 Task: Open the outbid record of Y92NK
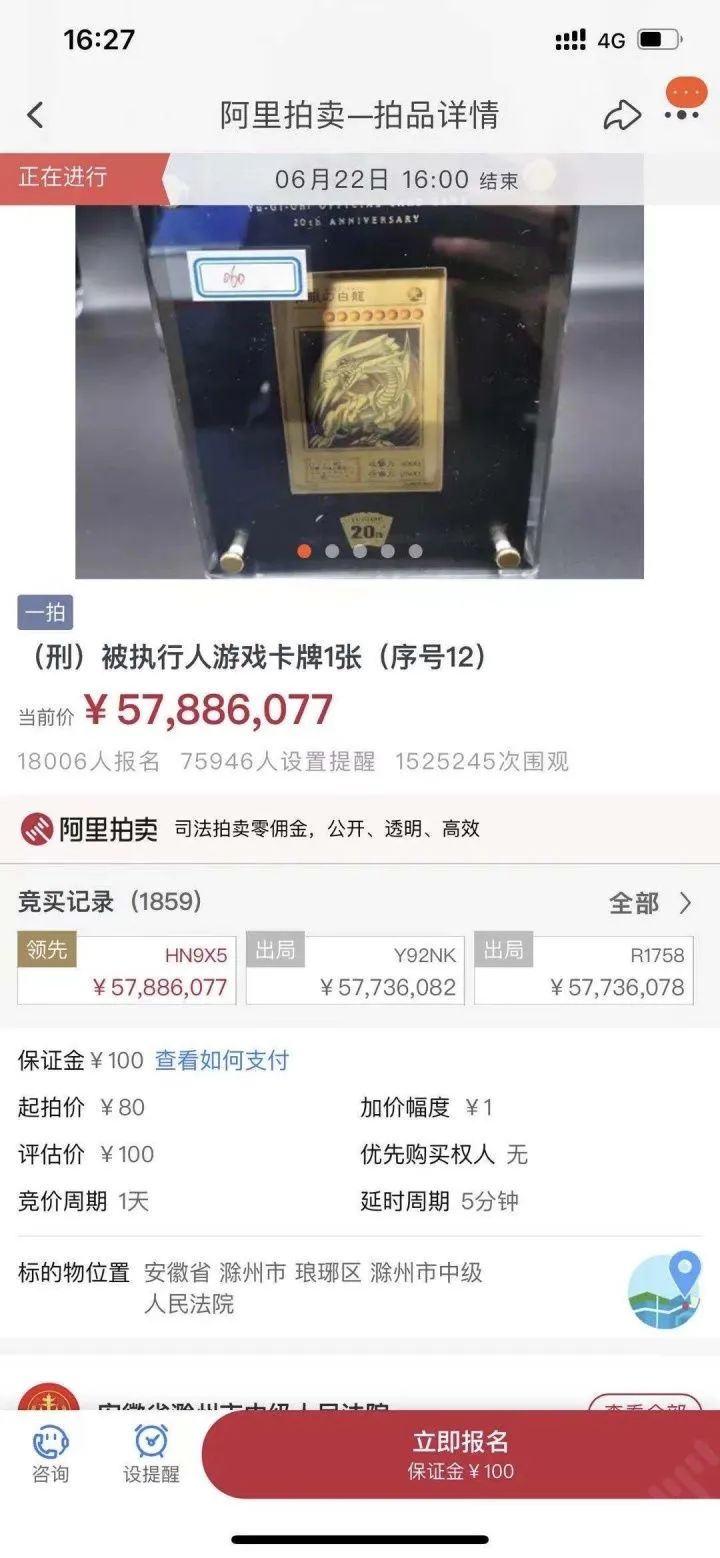[355, 970]
